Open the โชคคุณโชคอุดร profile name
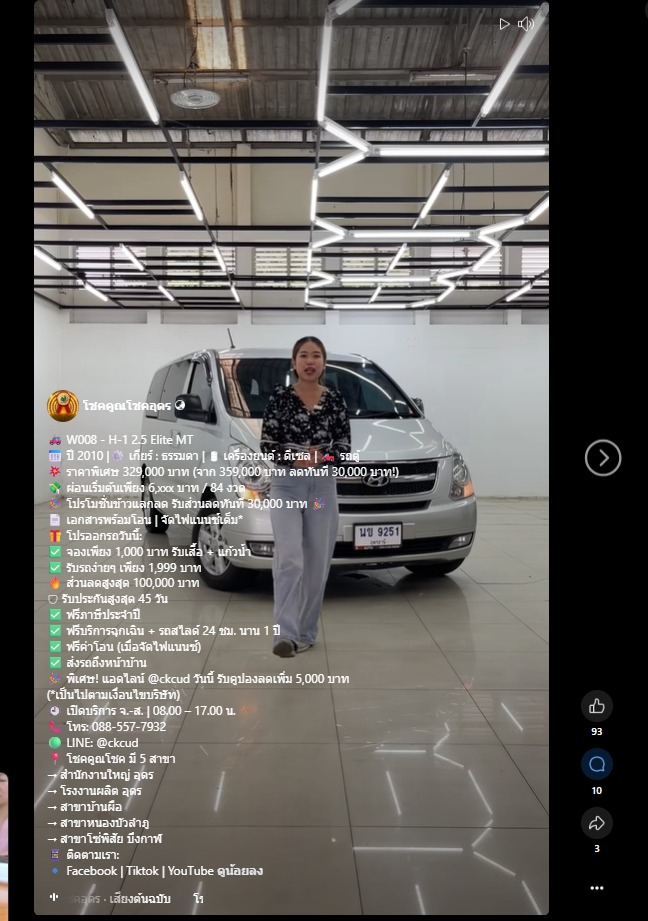Screen dimensions: 648x921 [128, 405]
